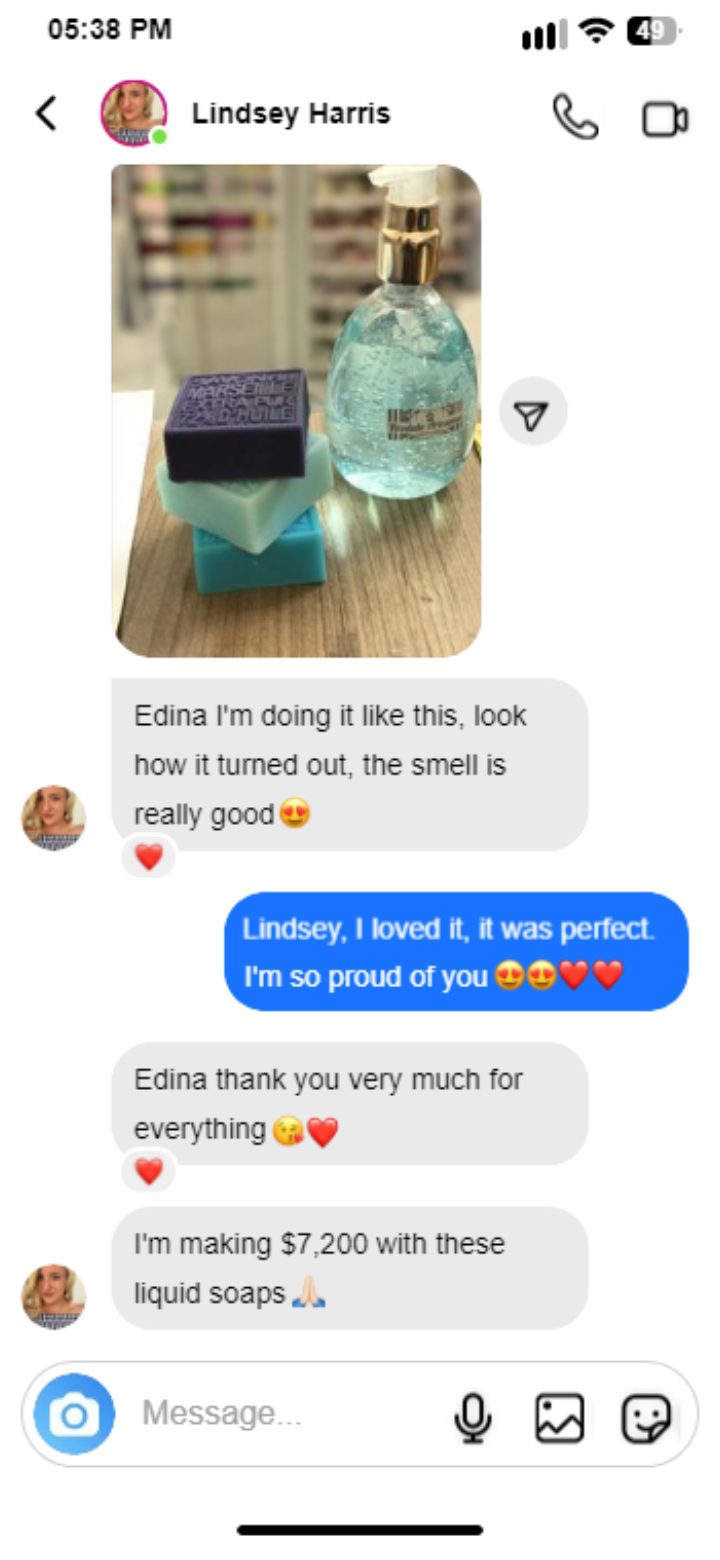Open the sticker picker

[x=646, y=1416]
